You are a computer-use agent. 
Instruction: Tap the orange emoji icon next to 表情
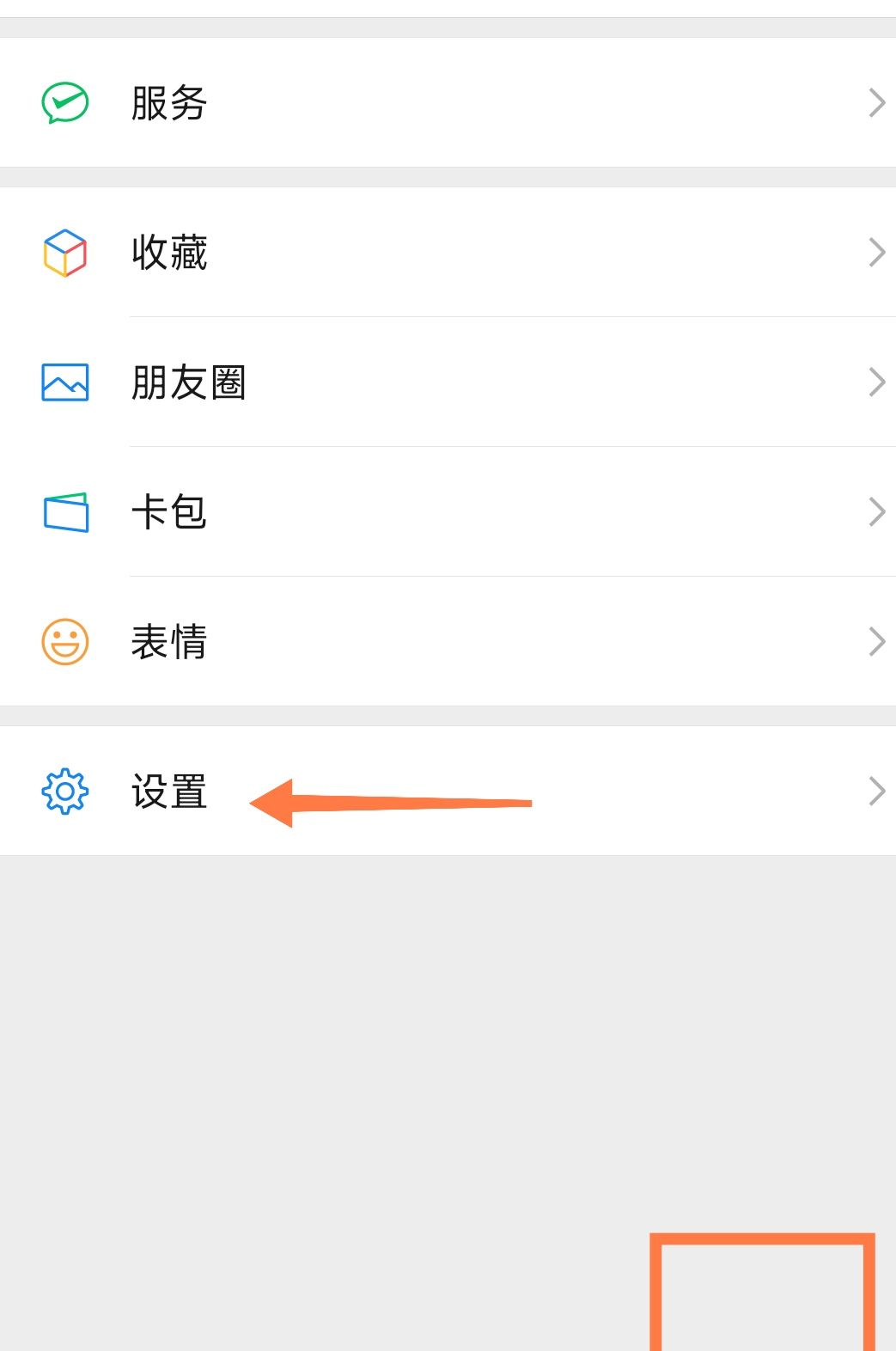64,640
